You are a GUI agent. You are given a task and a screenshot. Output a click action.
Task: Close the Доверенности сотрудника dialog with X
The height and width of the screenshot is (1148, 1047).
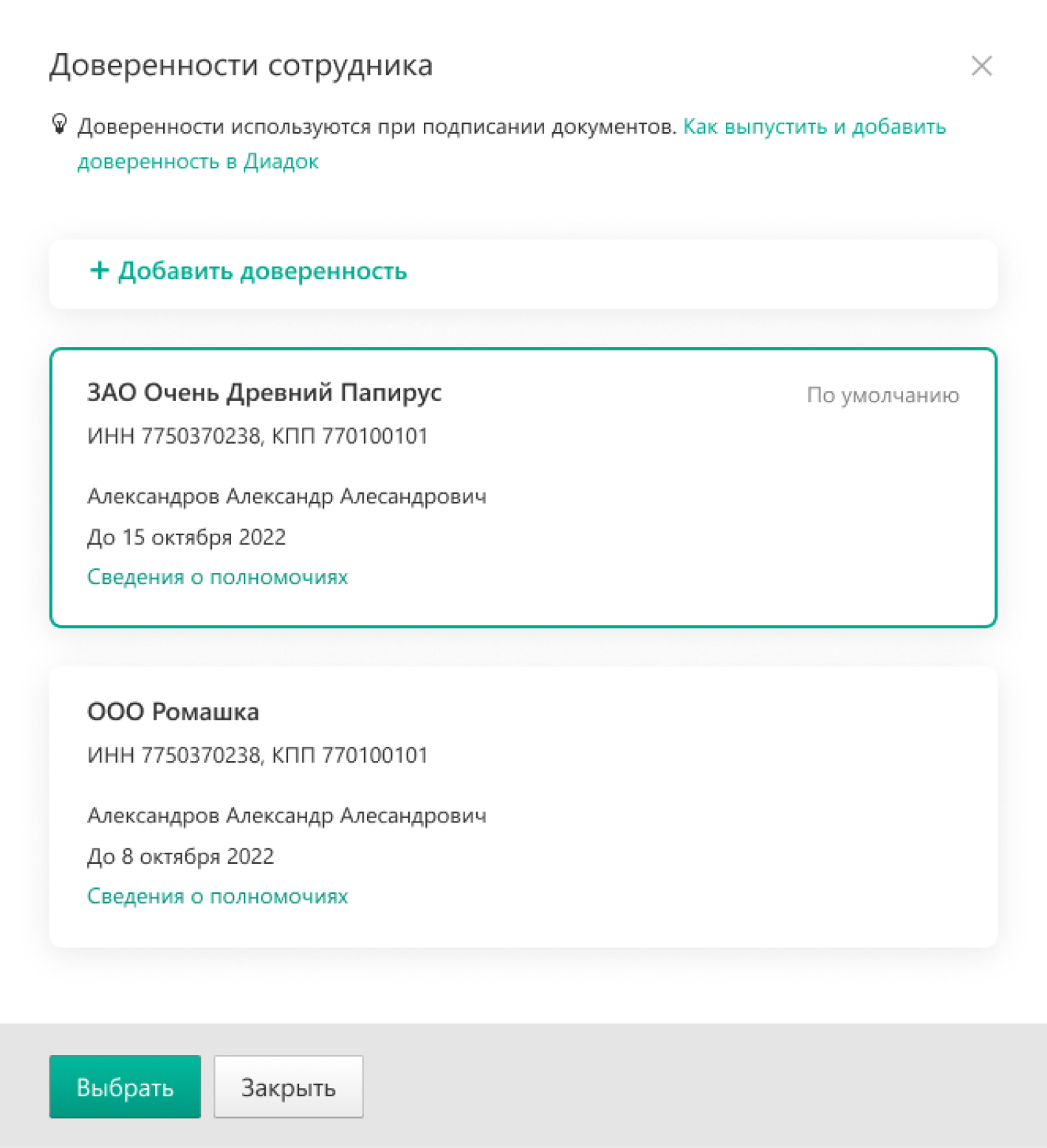coord(981,66)
